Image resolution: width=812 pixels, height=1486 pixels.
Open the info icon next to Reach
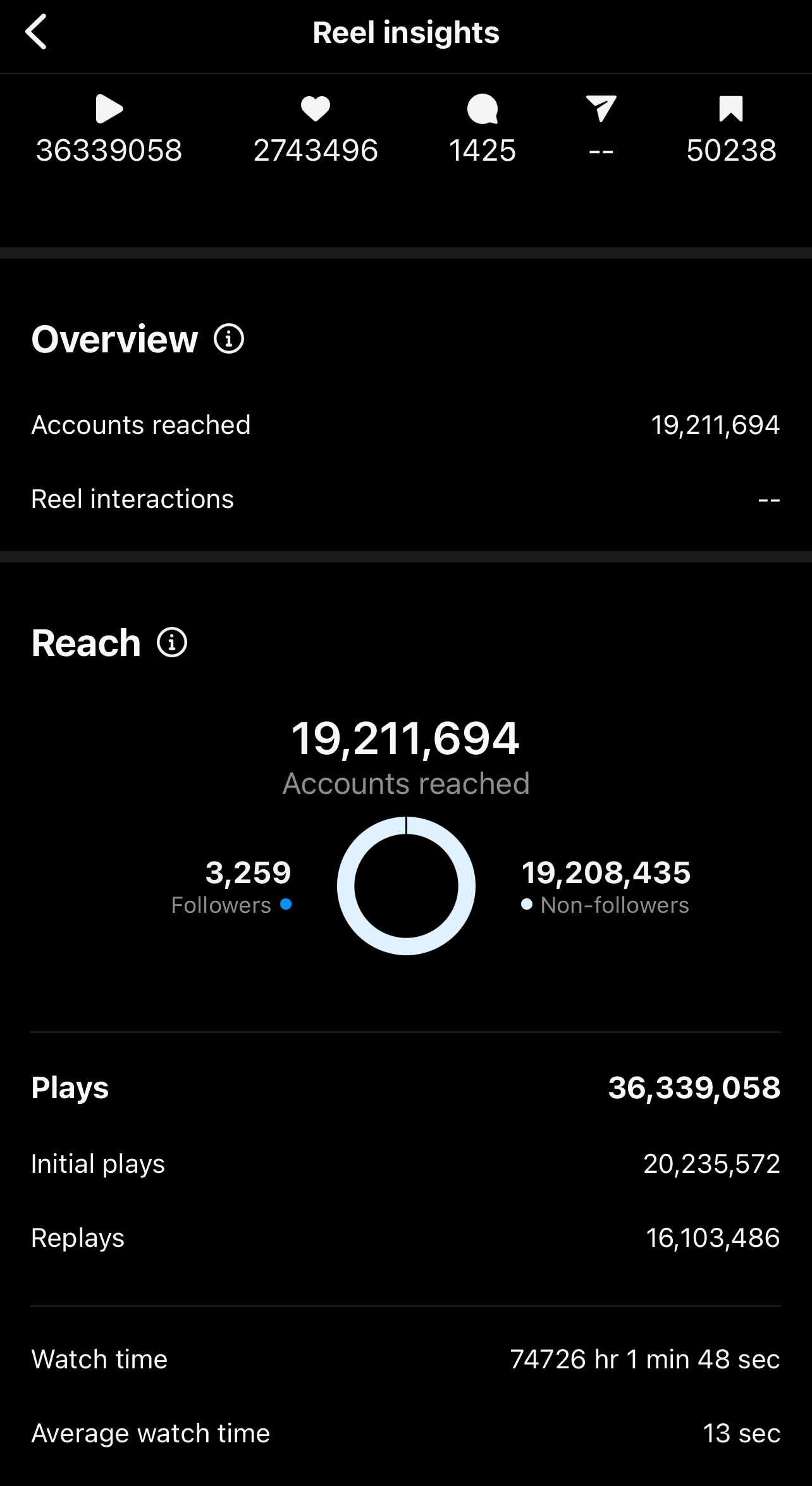[172, 643]
